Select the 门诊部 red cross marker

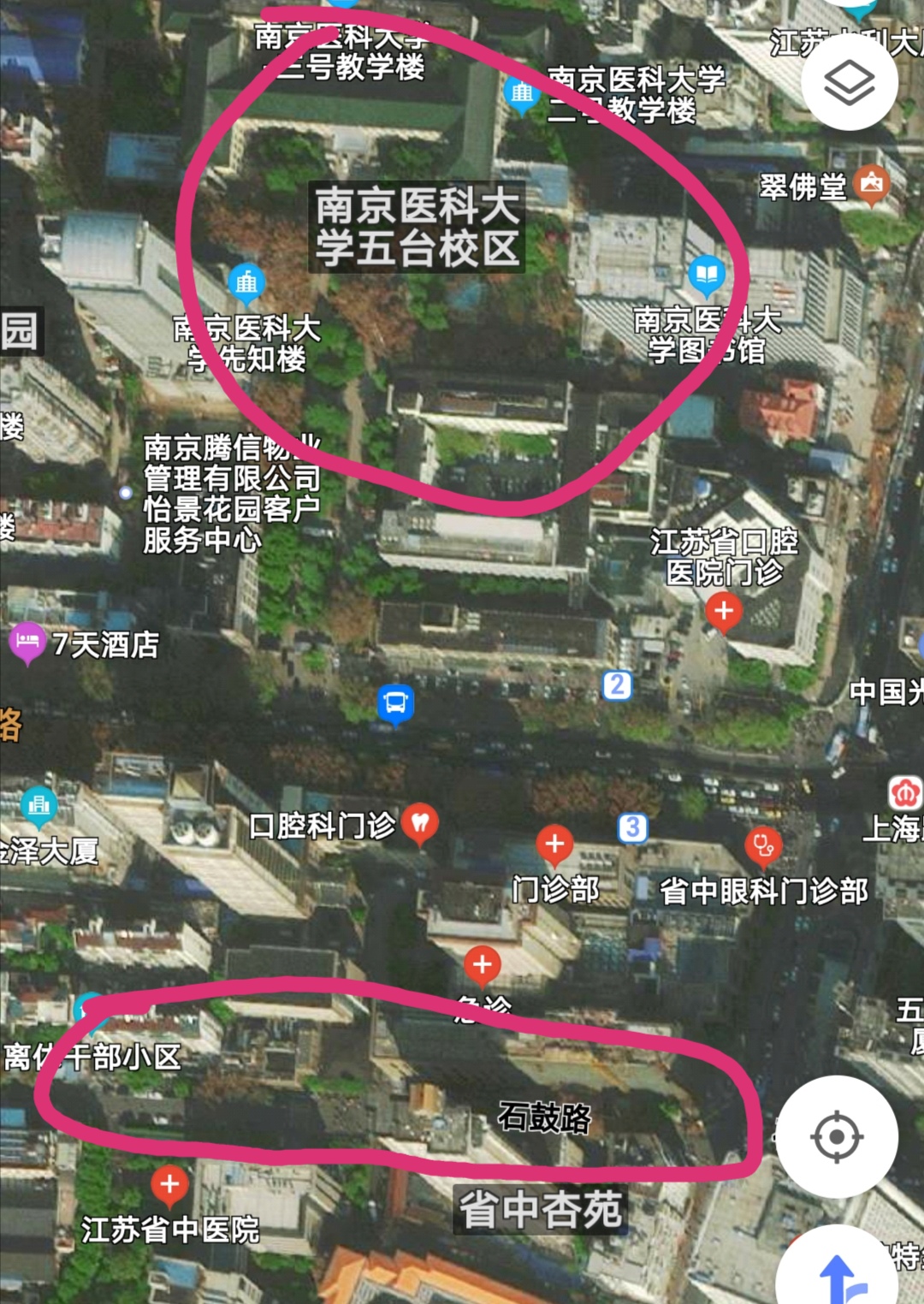[x=554, y=845]
